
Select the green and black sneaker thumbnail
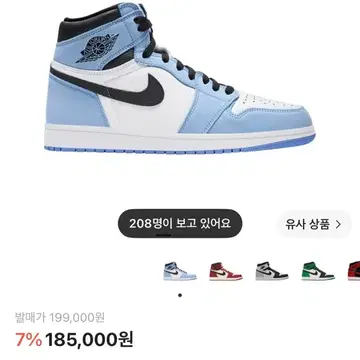point(318,271)
